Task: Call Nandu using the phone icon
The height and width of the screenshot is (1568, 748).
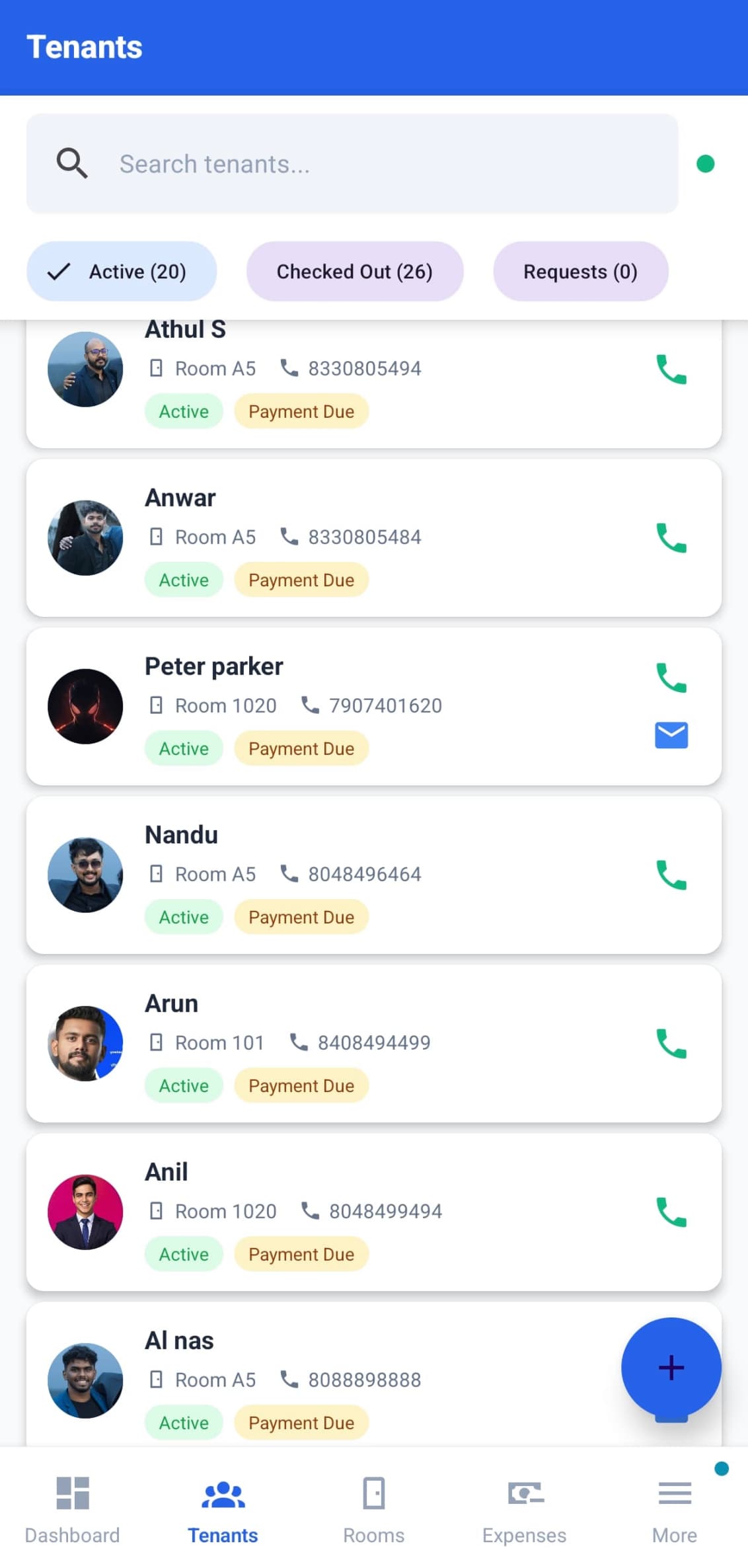Action: click(x=671, y=875)
